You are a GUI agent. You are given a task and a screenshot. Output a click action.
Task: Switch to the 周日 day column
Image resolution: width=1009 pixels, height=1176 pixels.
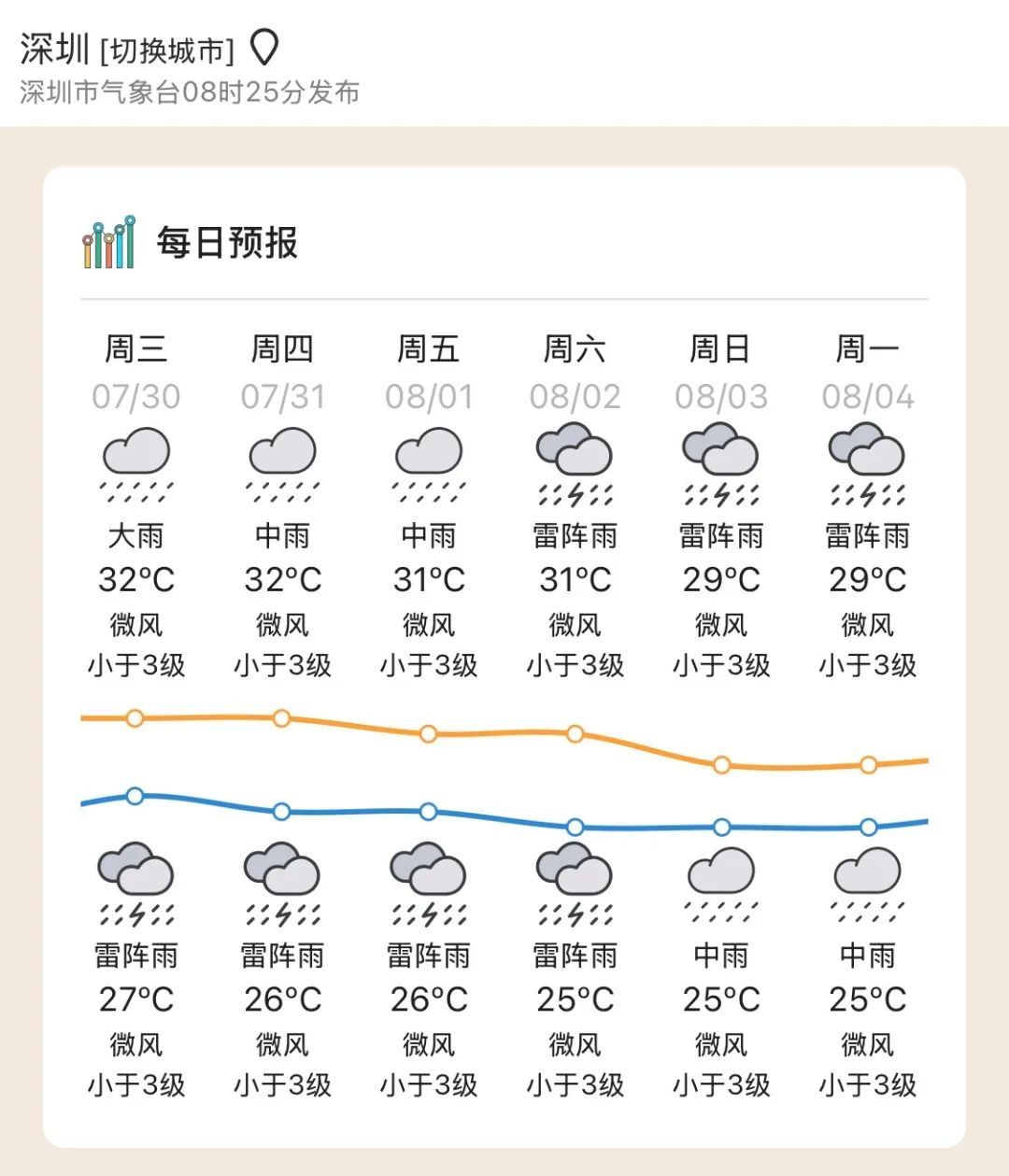click(721, 348)
